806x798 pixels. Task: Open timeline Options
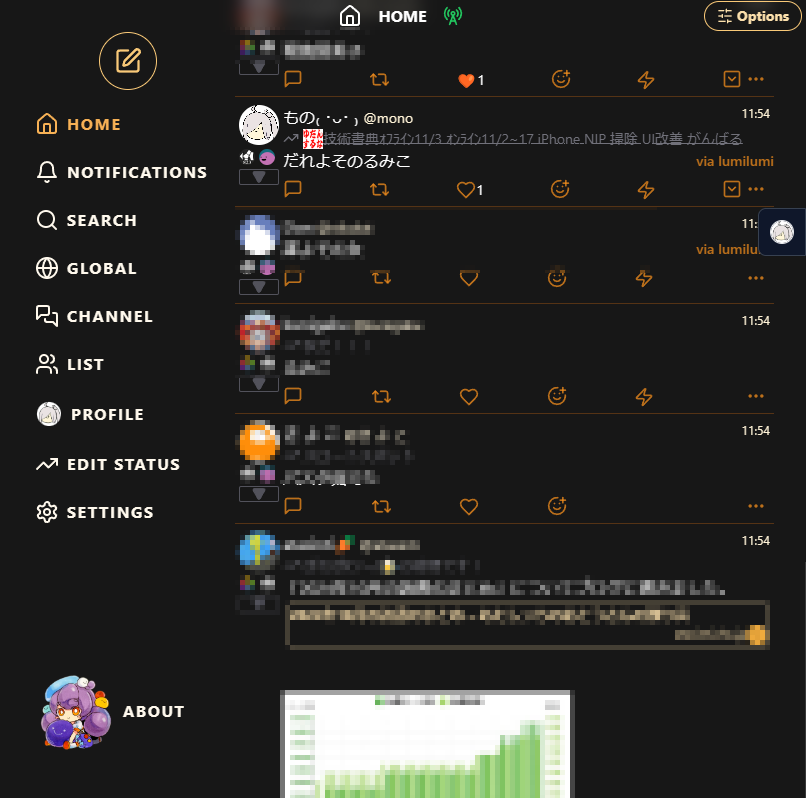(x=752, y=16)
